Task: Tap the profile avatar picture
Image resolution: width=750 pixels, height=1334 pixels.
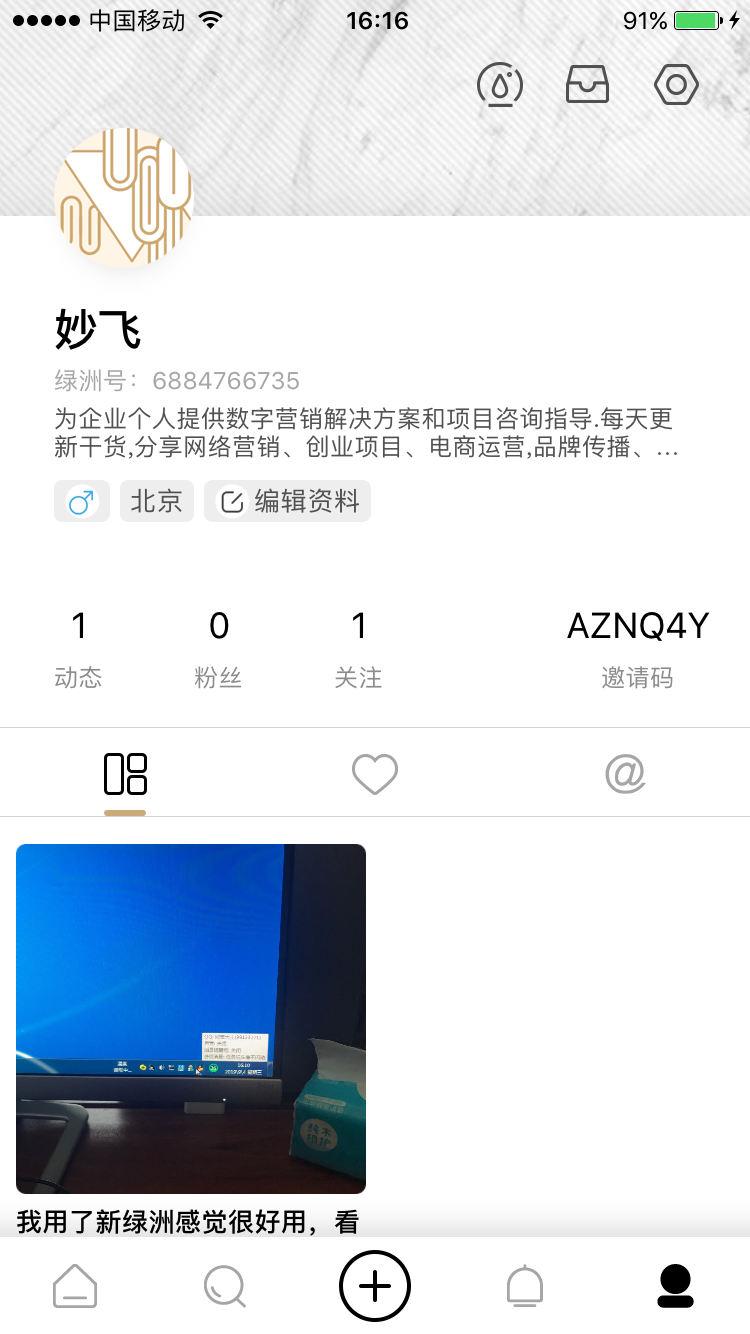Action: 123,197
